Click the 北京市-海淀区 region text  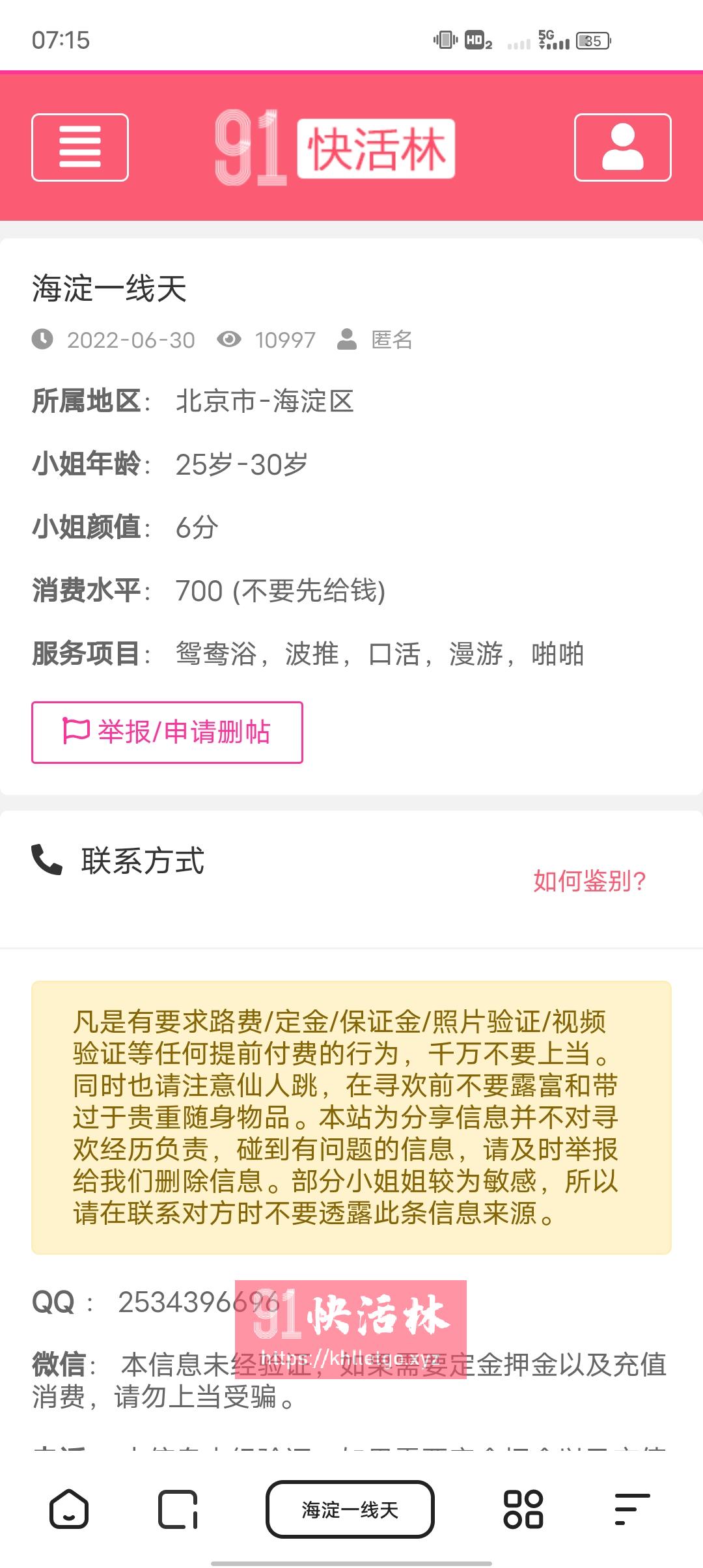click(264, 402)
